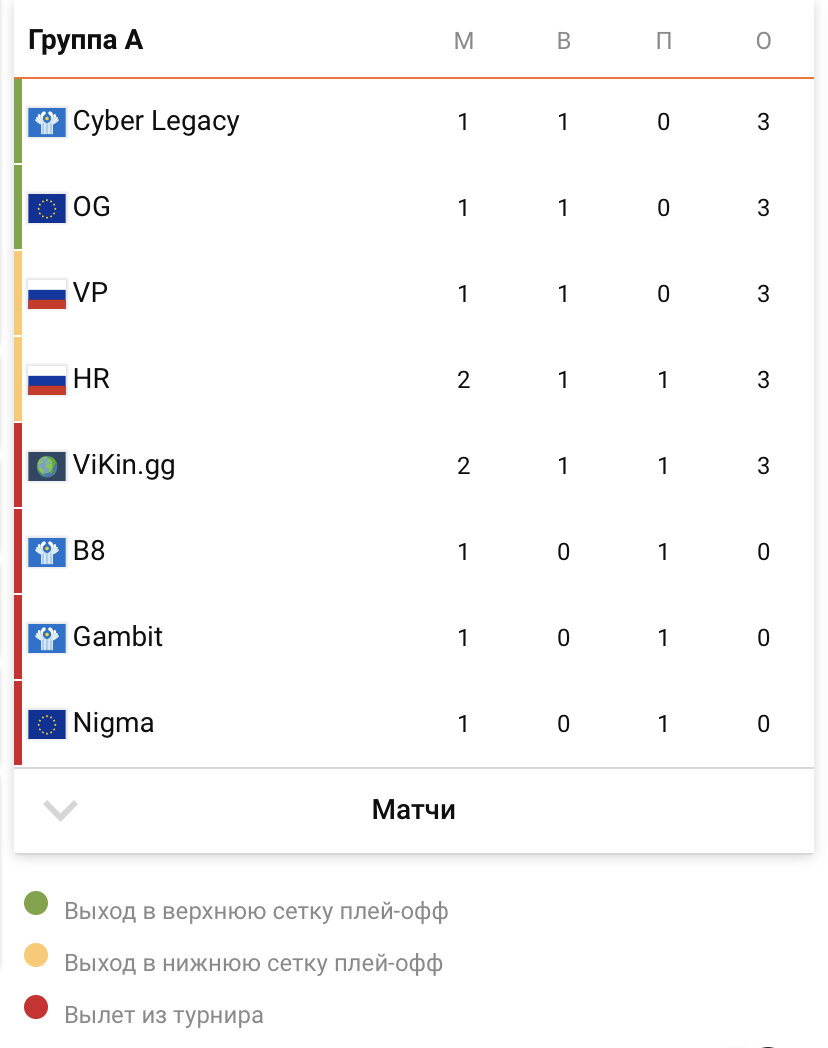Screen dimensions: 828x1048
Task: Click the Nigma EU flag icon
Action: (46, 723)
